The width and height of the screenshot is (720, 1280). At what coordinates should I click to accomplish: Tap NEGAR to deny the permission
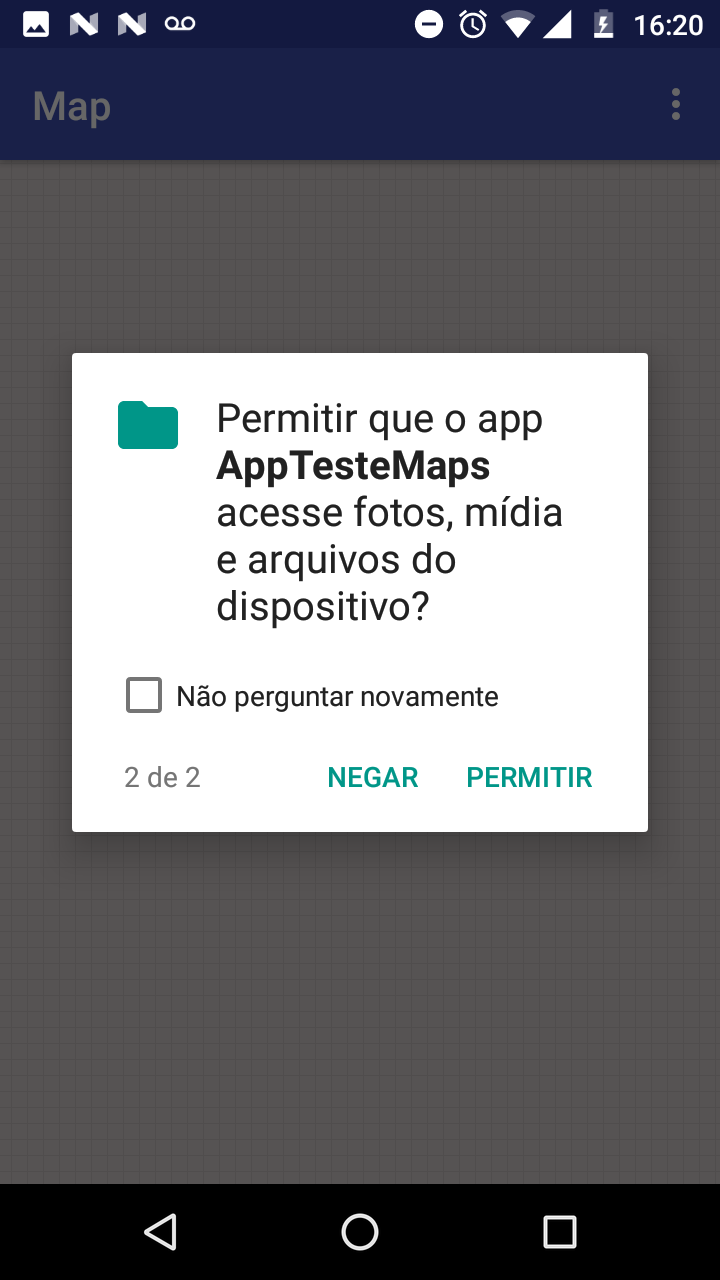[373, 777]
